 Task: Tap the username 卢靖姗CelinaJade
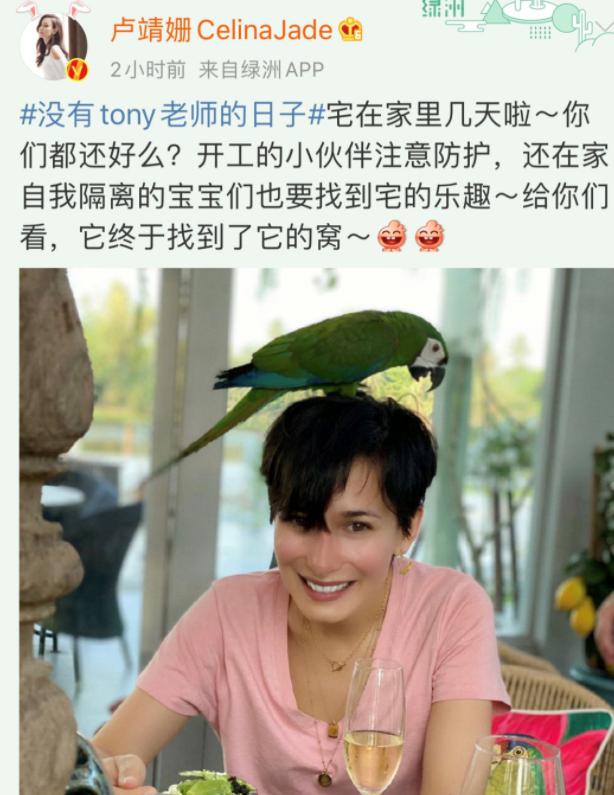coord(220,30)
